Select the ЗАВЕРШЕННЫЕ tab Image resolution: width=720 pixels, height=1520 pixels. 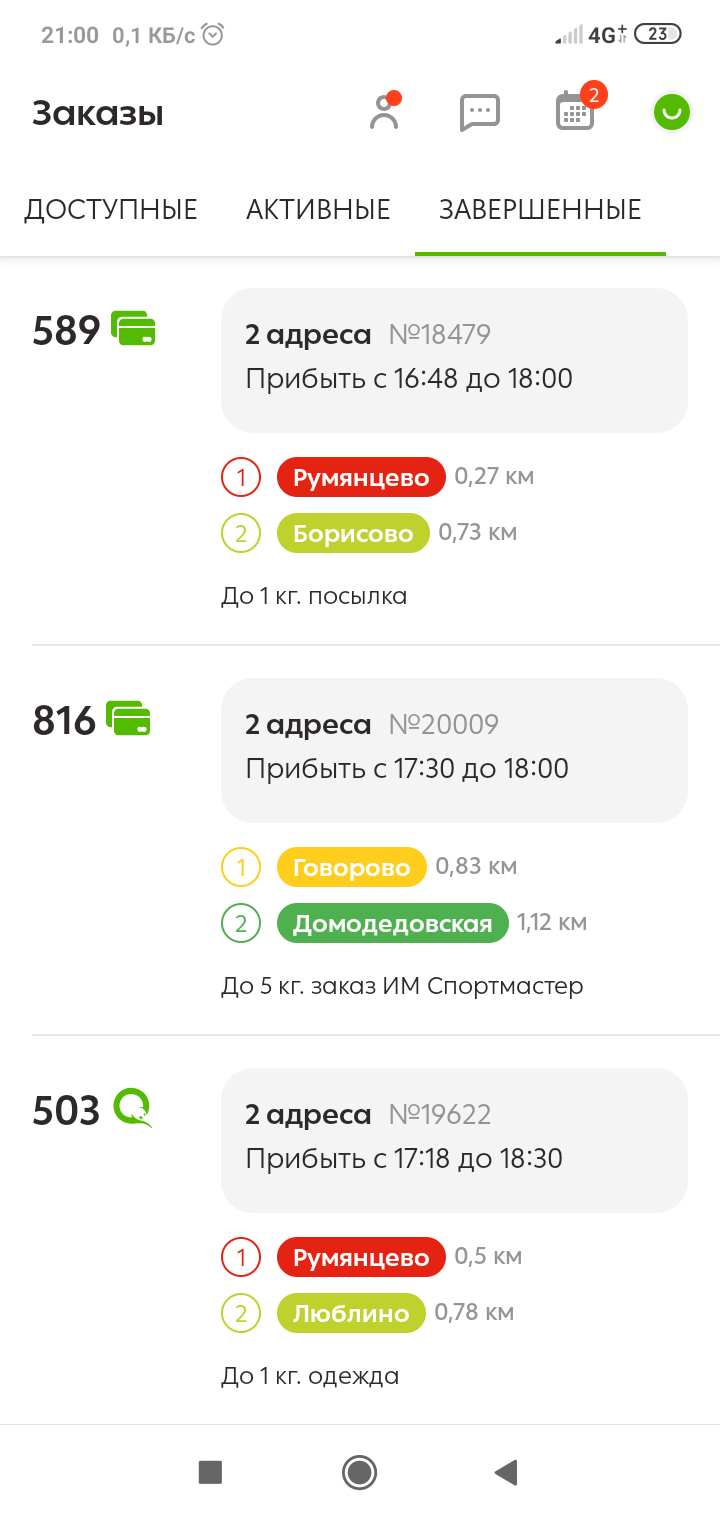point(540,210)
